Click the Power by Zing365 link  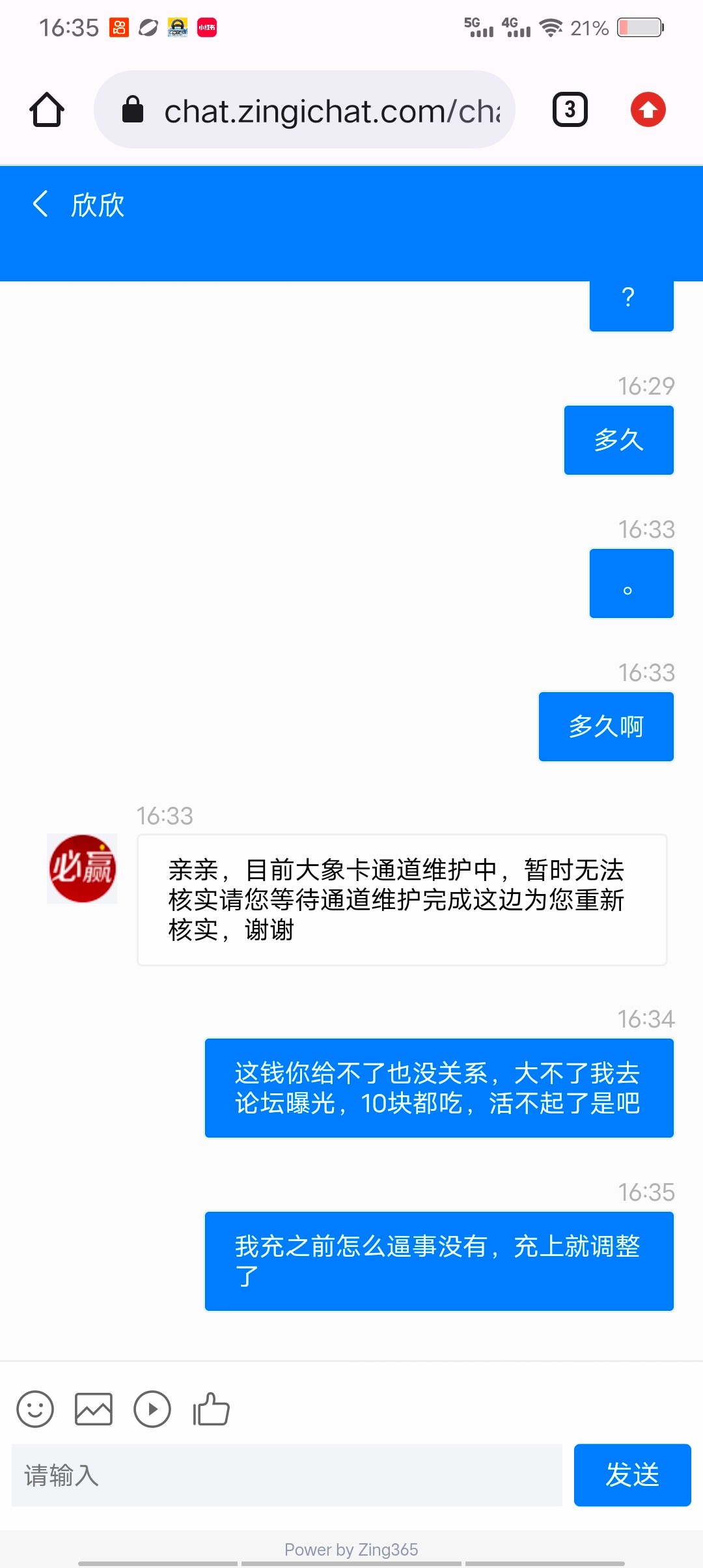[x=351, y=1548]
